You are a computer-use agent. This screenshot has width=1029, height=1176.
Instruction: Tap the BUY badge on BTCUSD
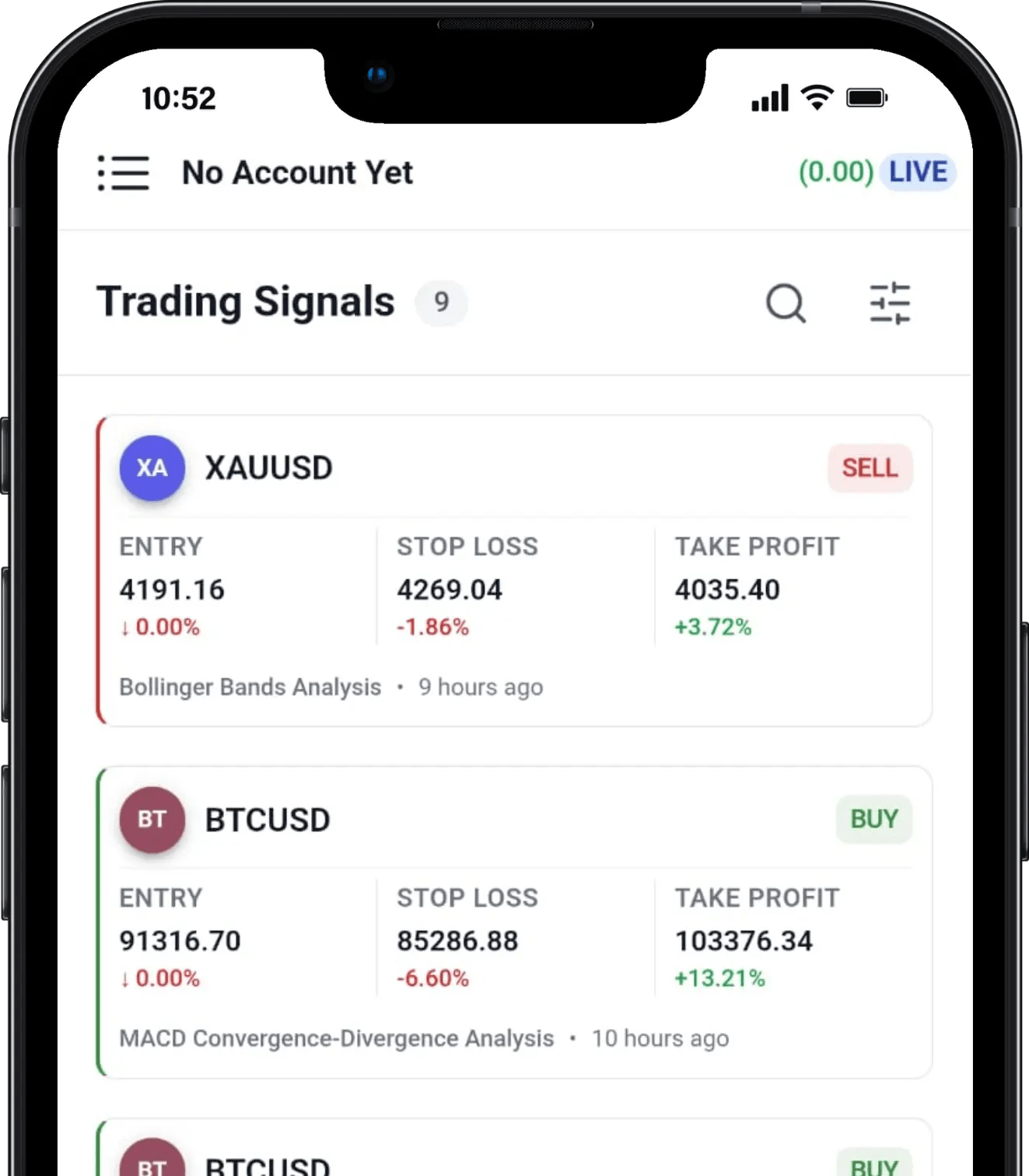[874, 819]
